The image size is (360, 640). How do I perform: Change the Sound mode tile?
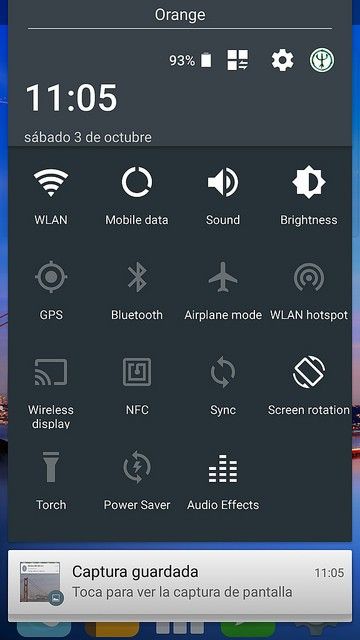click(223, 196)
